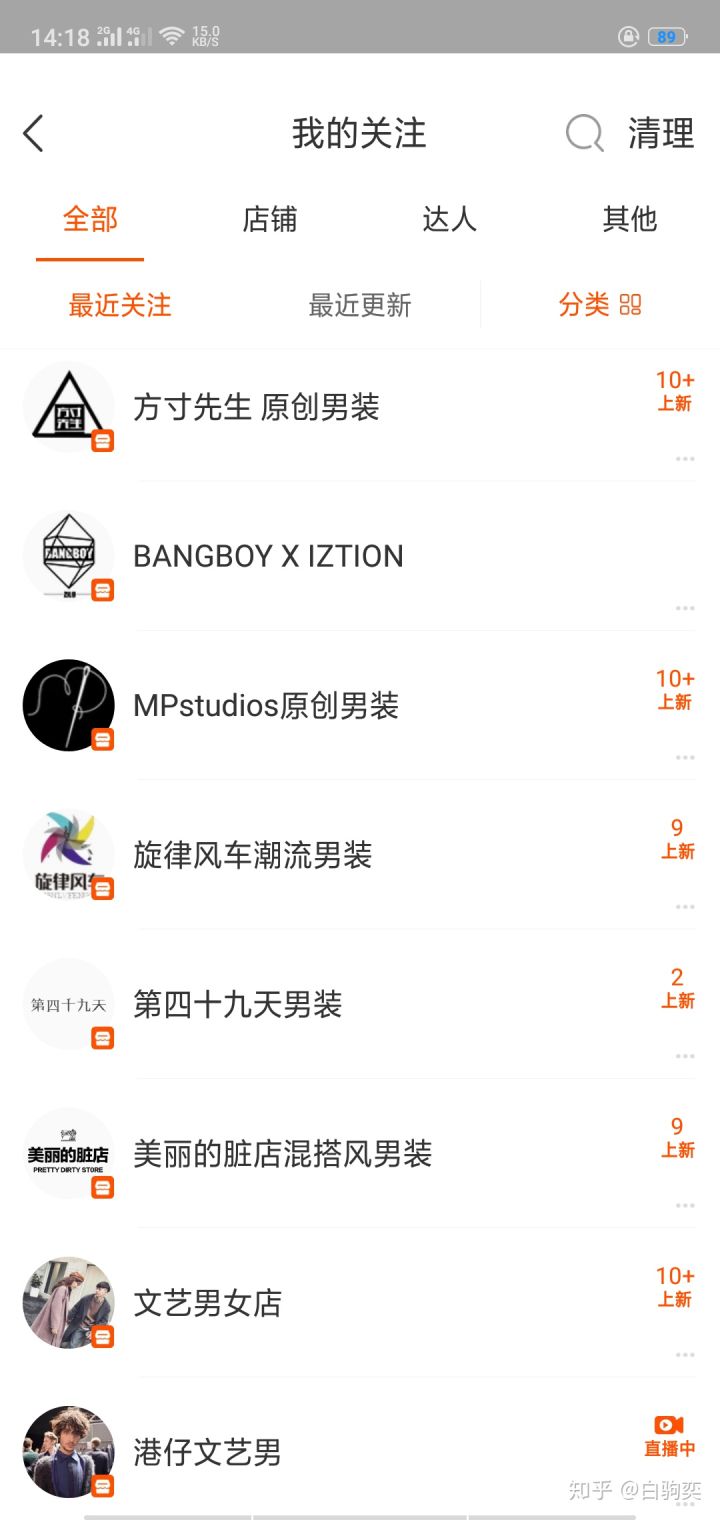
Task: Open the 旋律风车潮流男装 shop
Action: [x=252, y=855]
